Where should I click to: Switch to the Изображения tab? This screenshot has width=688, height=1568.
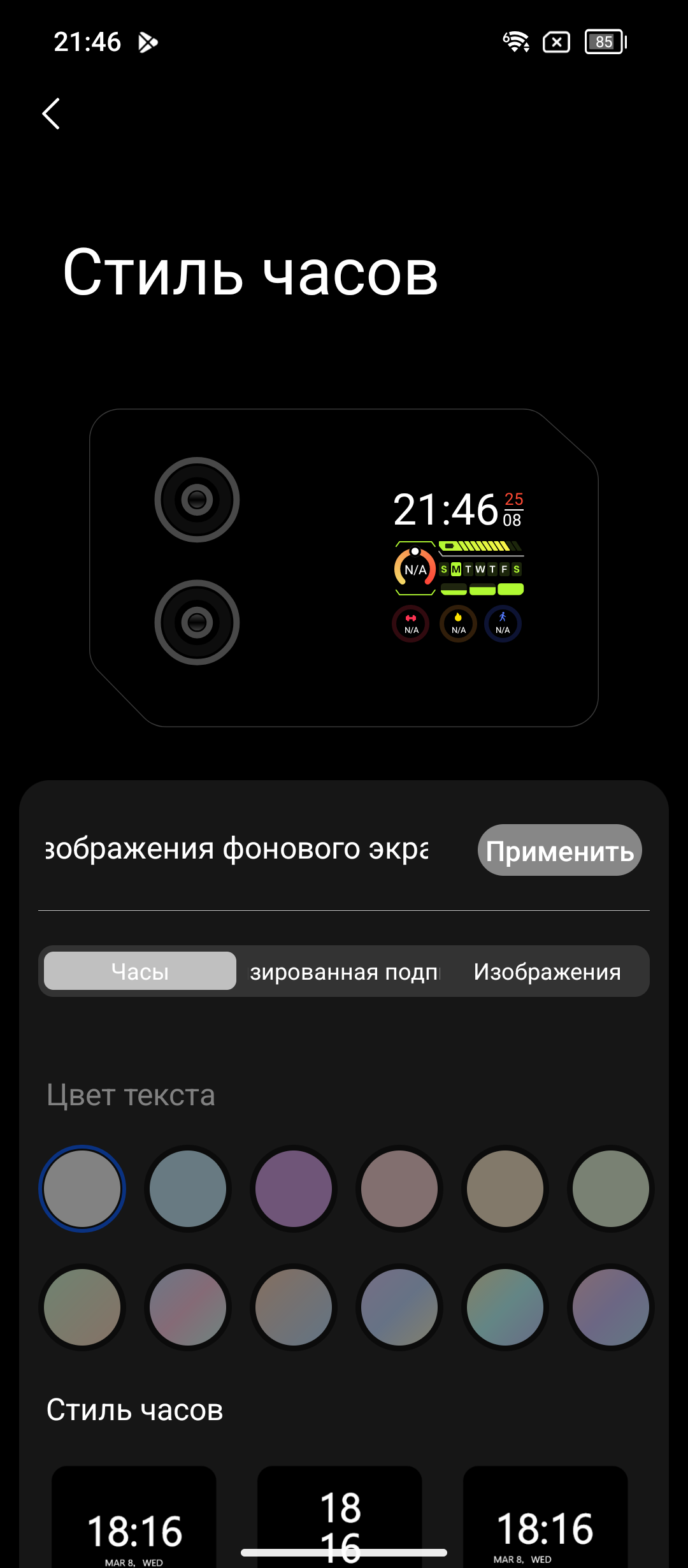547,971
